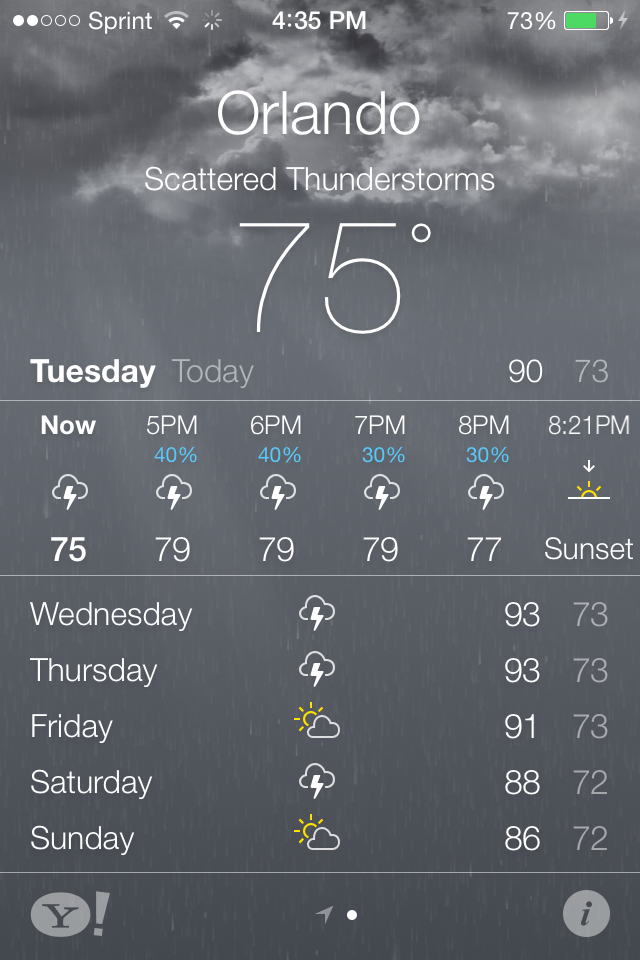Open the info button
The width and height of the screenshot is (640, 960).
pyautogui.click(x=586, y=914)
